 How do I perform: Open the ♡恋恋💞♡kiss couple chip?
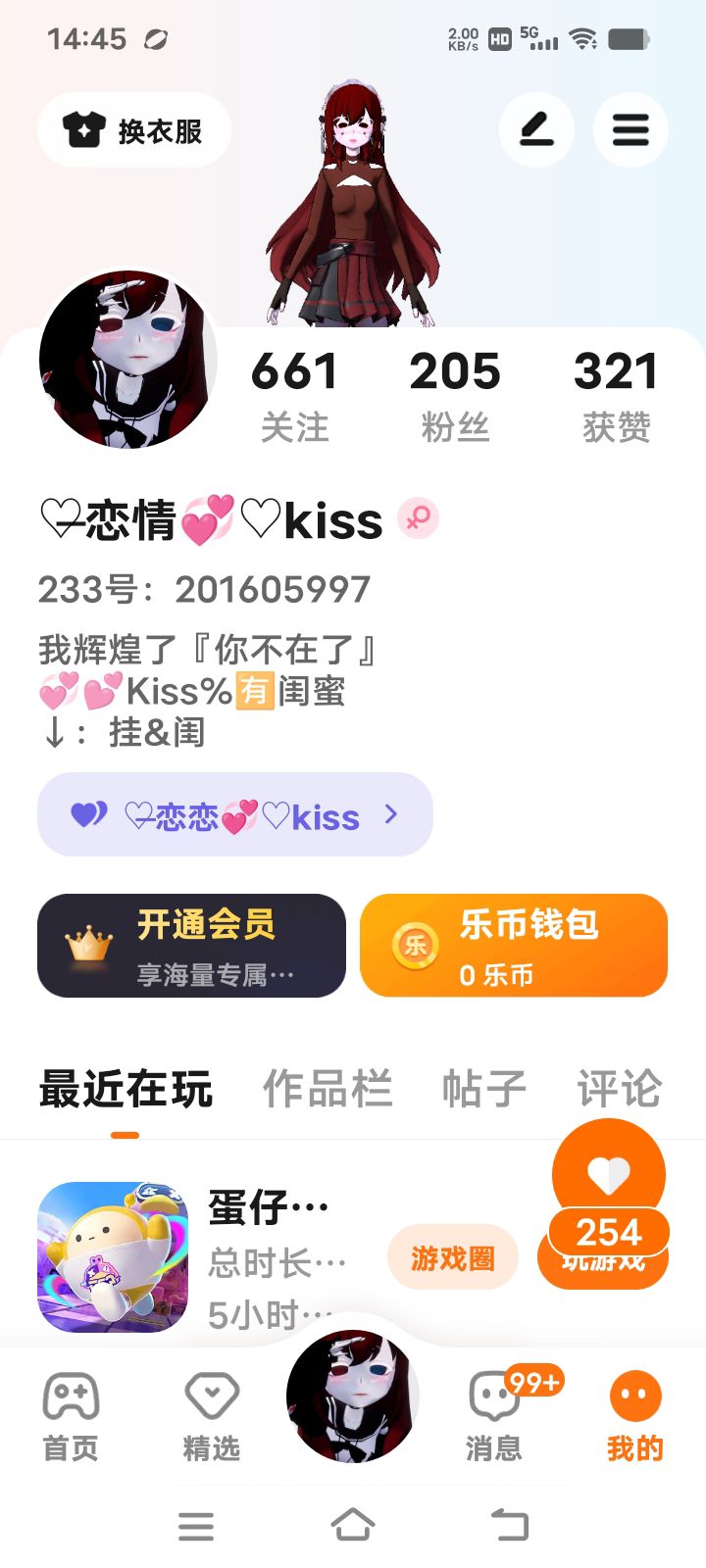[x=235, y=814]
